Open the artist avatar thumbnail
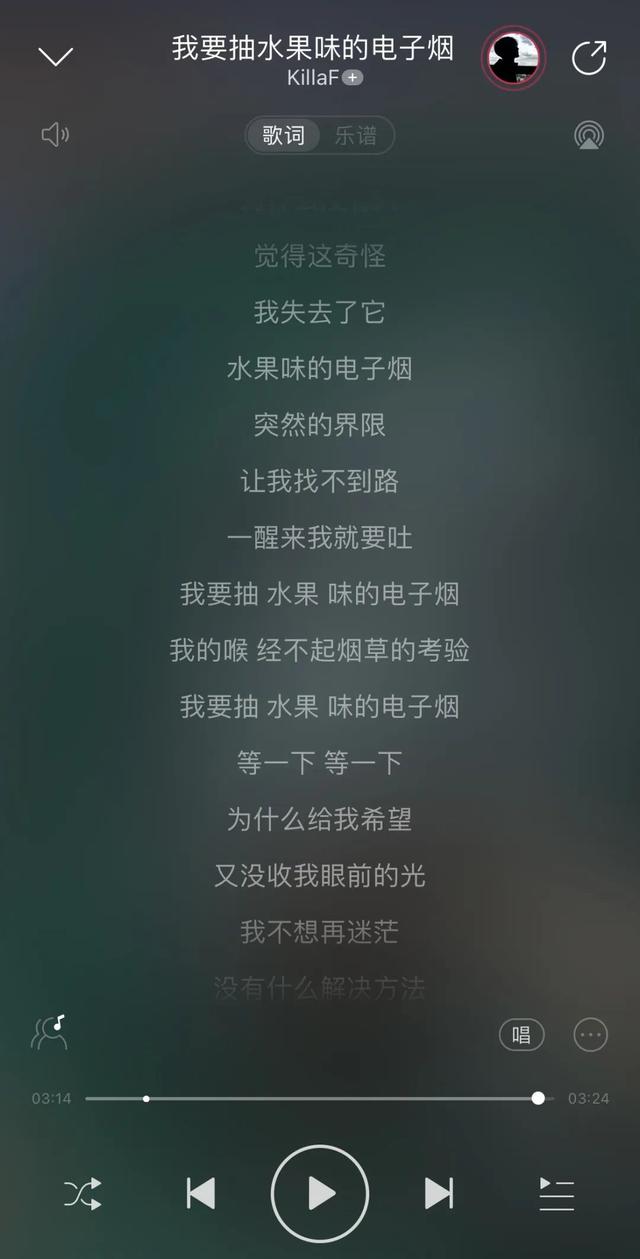The width and height of the screenshot is (640, 1259). [514, 57]
